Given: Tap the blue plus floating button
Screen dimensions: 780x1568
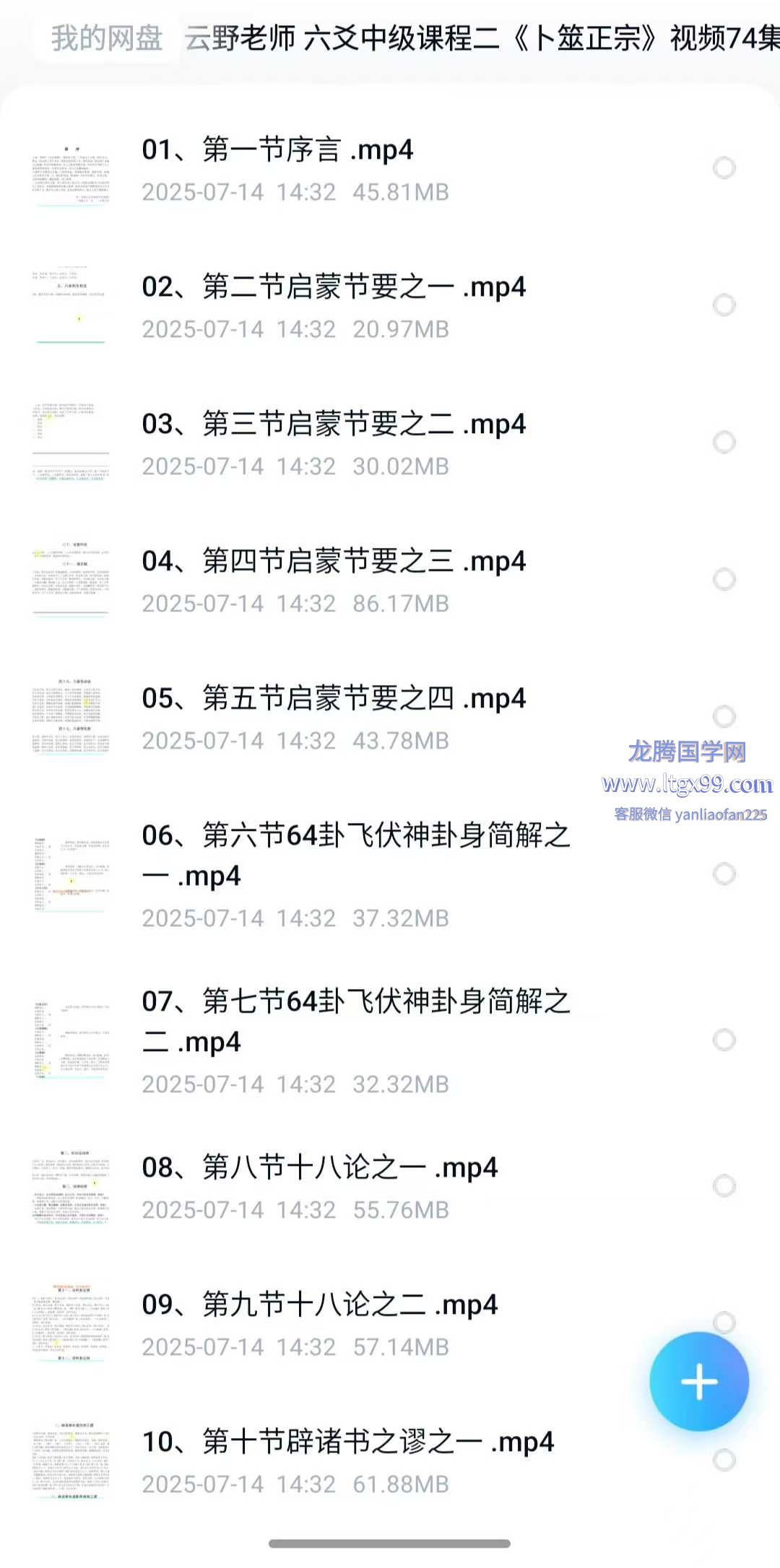Looking at the screenshot, I should [699, 1382].
